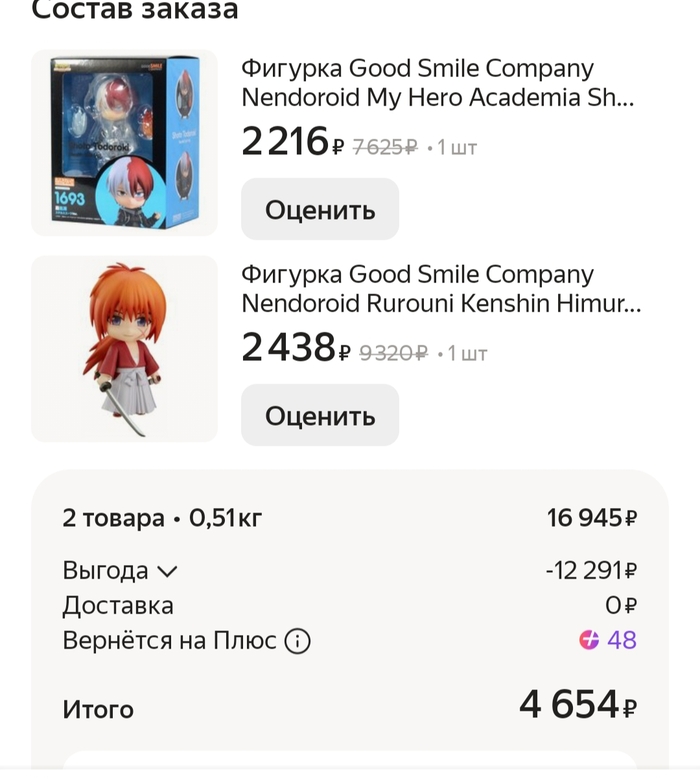Open the My Hero Academia Nendoroid product image
The height and width of the screenshot is (784, 700).
(124, 143)
